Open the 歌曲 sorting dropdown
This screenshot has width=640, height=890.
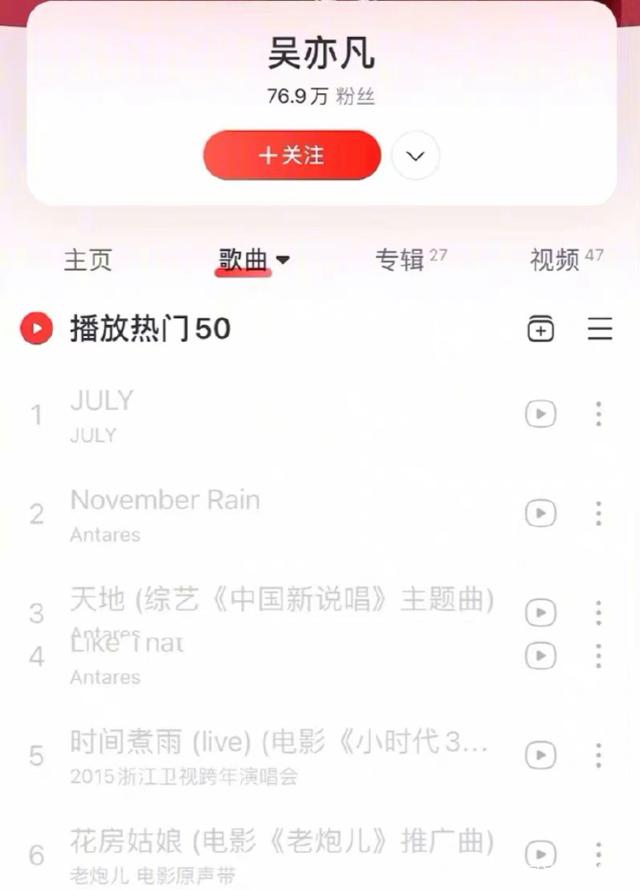pos(254,260)
